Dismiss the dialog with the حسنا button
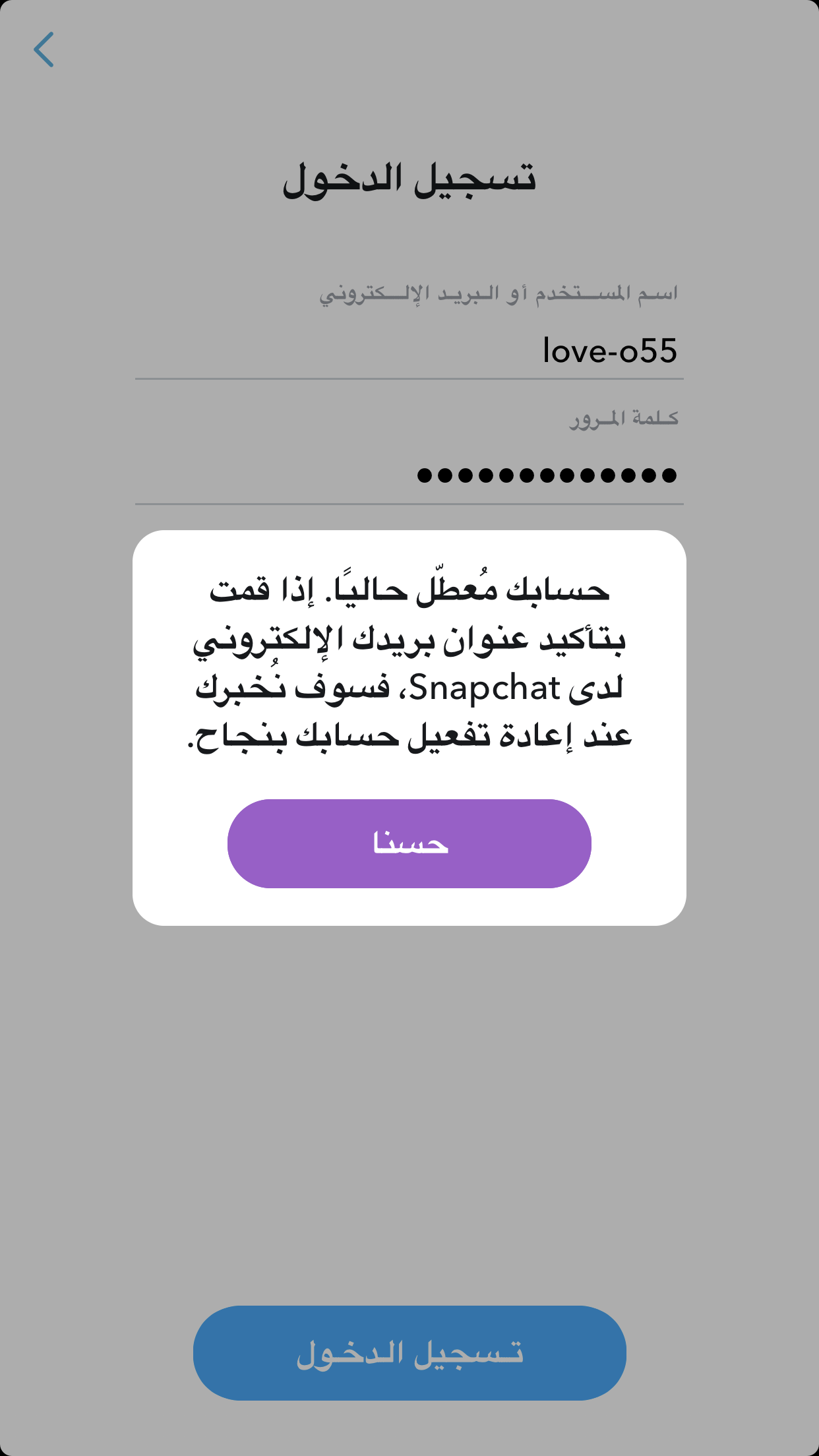819x1456 pixels. pos(409,843)
